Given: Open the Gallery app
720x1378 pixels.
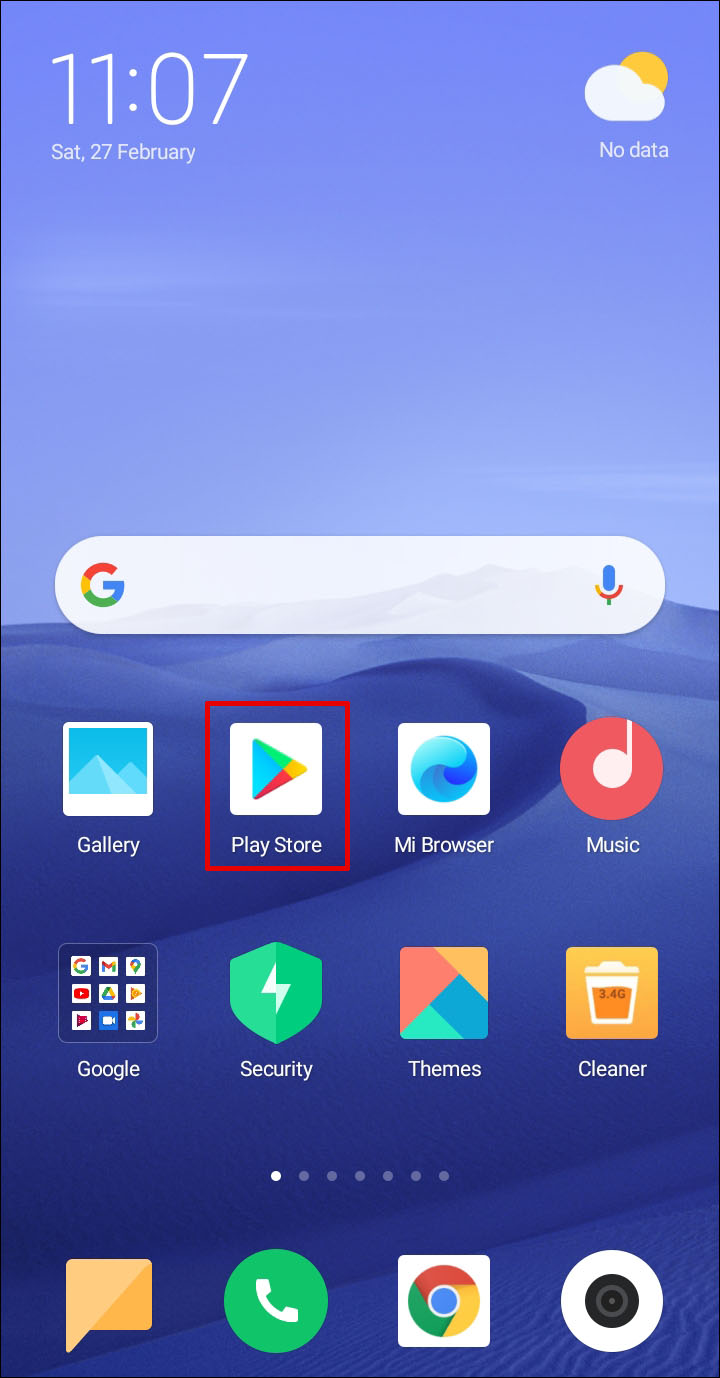Looking at the screenshot, I should tap(108, 770).
